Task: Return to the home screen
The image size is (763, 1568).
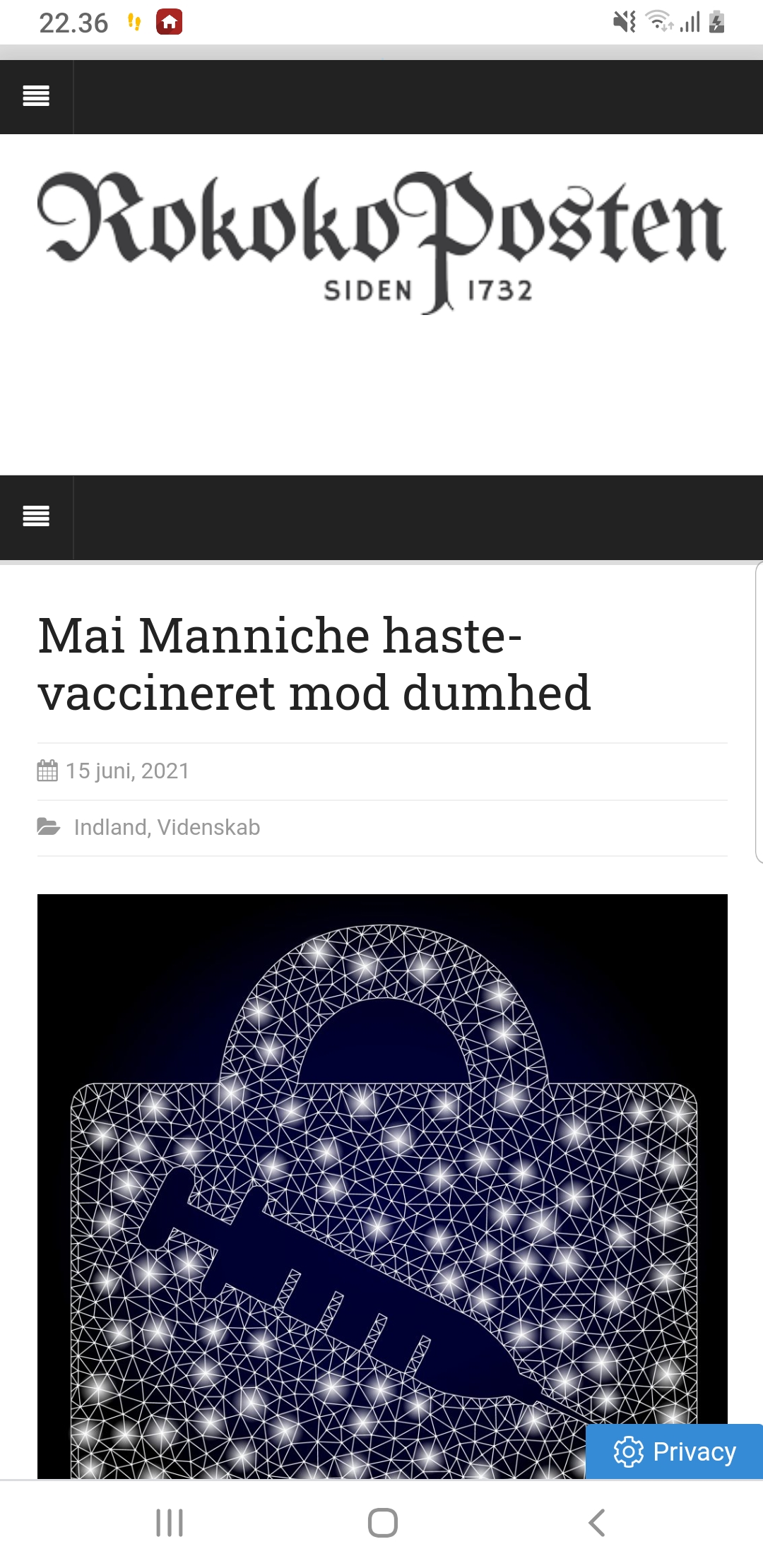Action: click(382, 1523)
